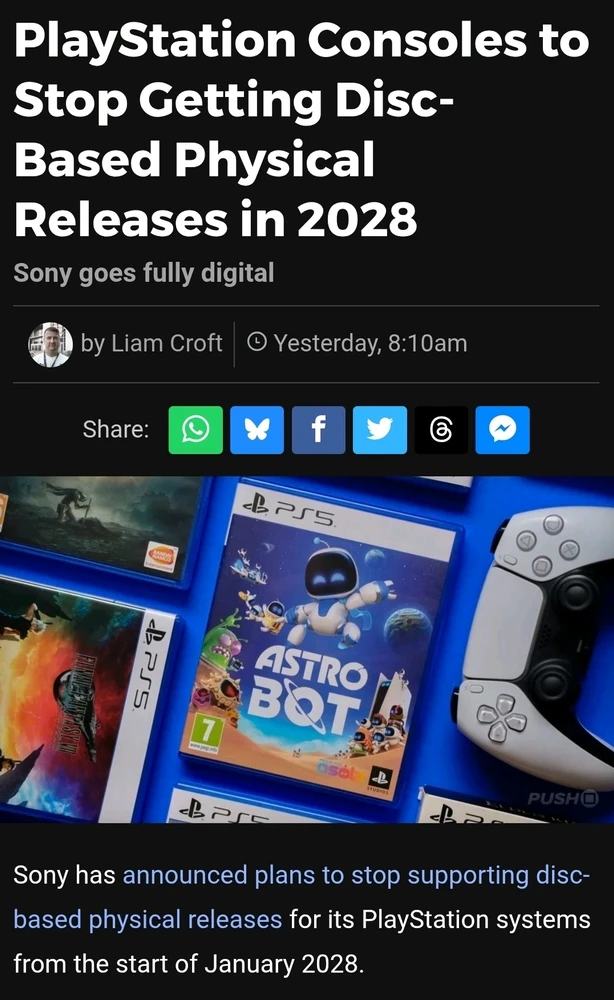
Task: Share this article on Facebook
Action: (318, 430)
